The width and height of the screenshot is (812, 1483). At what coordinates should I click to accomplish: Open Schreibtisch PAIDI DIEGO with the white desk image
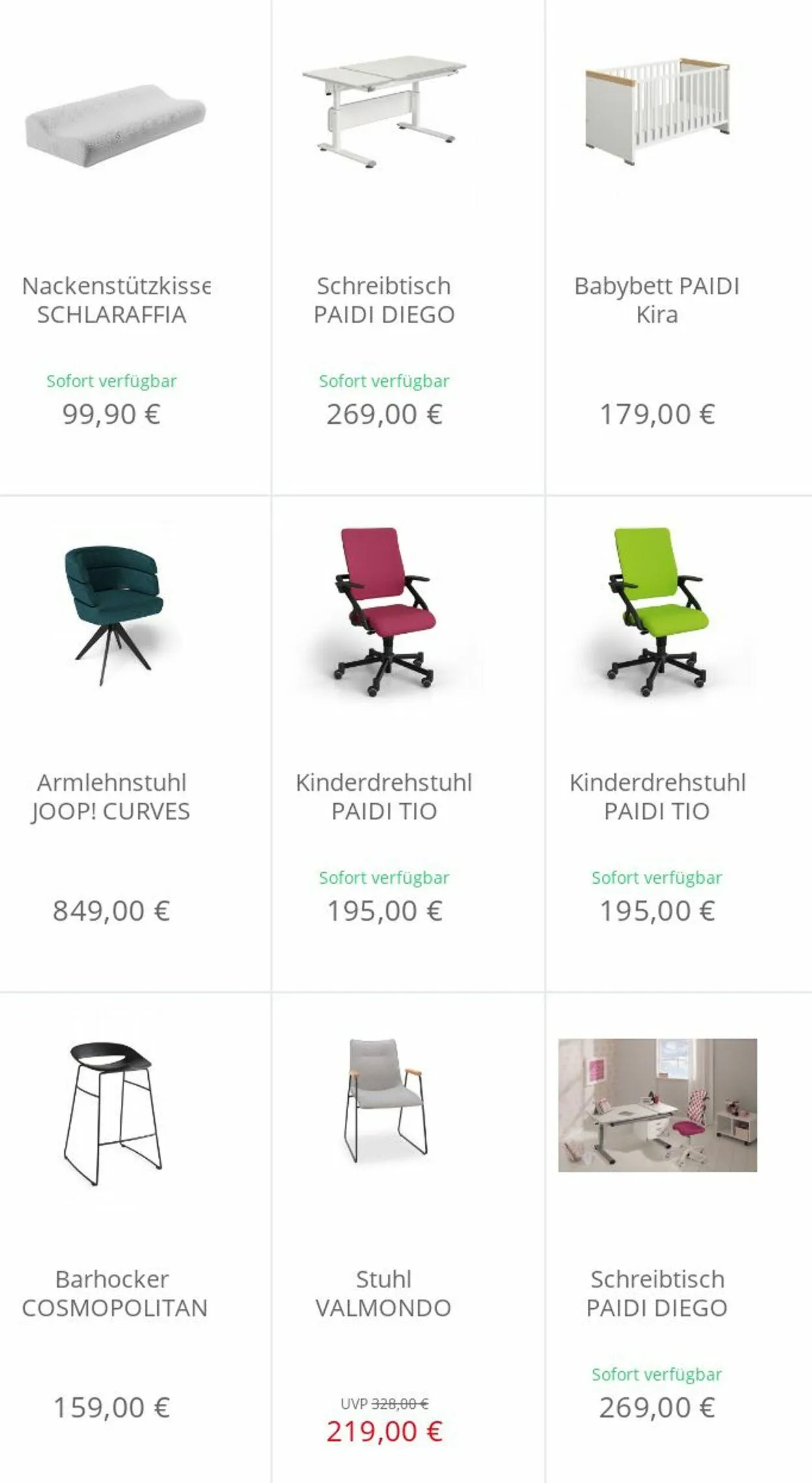tap(384, 300)
